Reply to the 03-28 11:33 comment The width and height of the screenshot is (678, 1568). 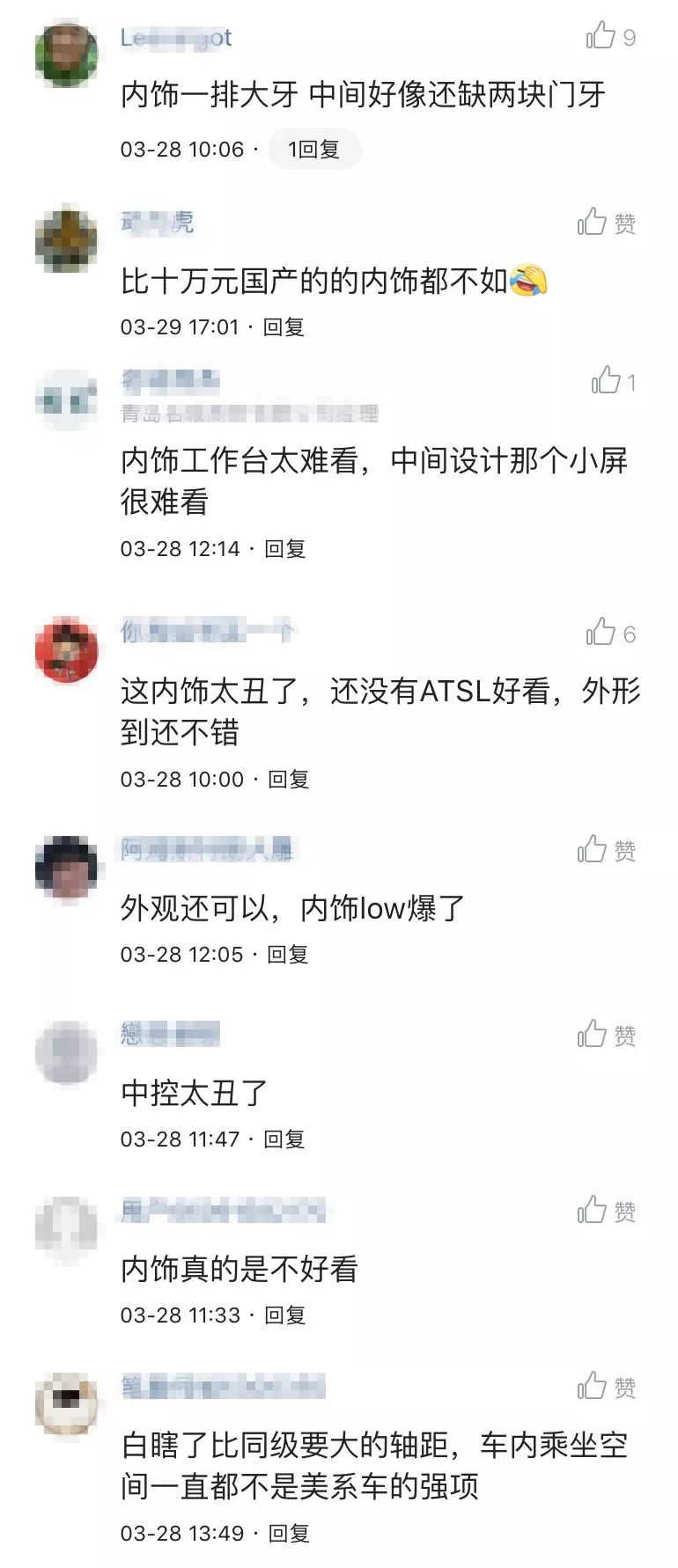(x=284, y=1315)
